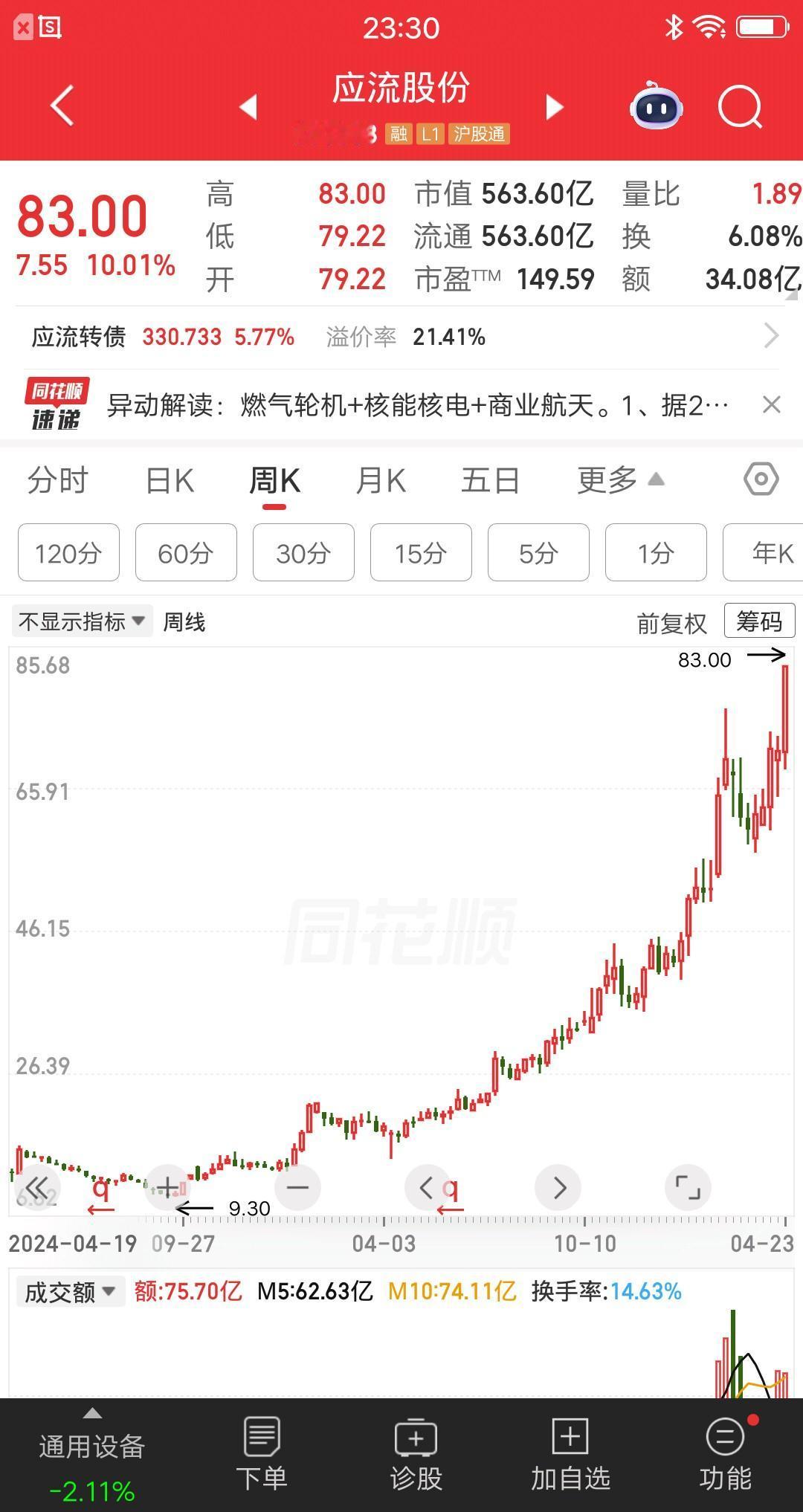The height and width of the screenshot is (1512, 803).
Task: Navigate back with the top-left arrow
Action: [62, 107]
